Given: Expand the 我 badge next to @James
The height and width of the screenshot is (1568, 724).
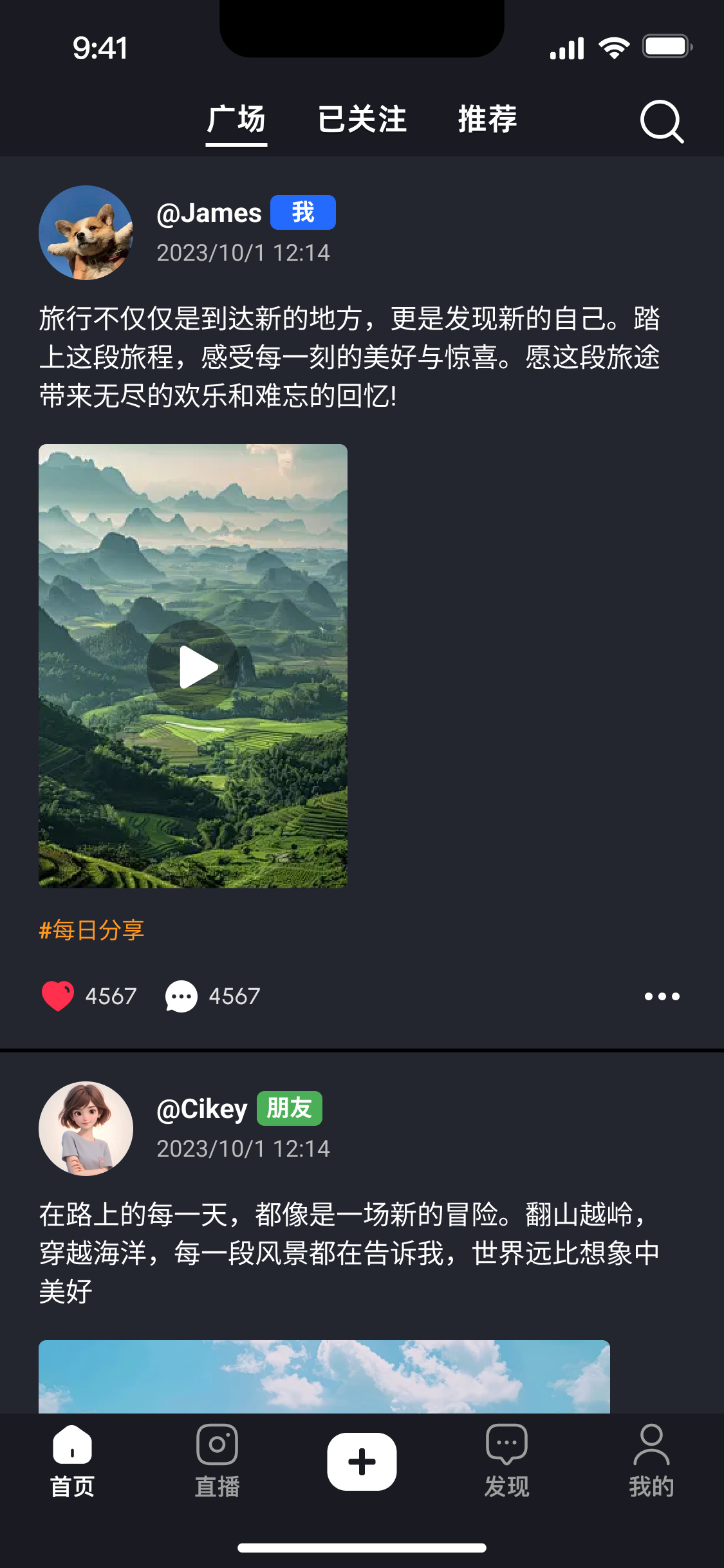Looking at the screenshot, I should (x=302, y=211).
